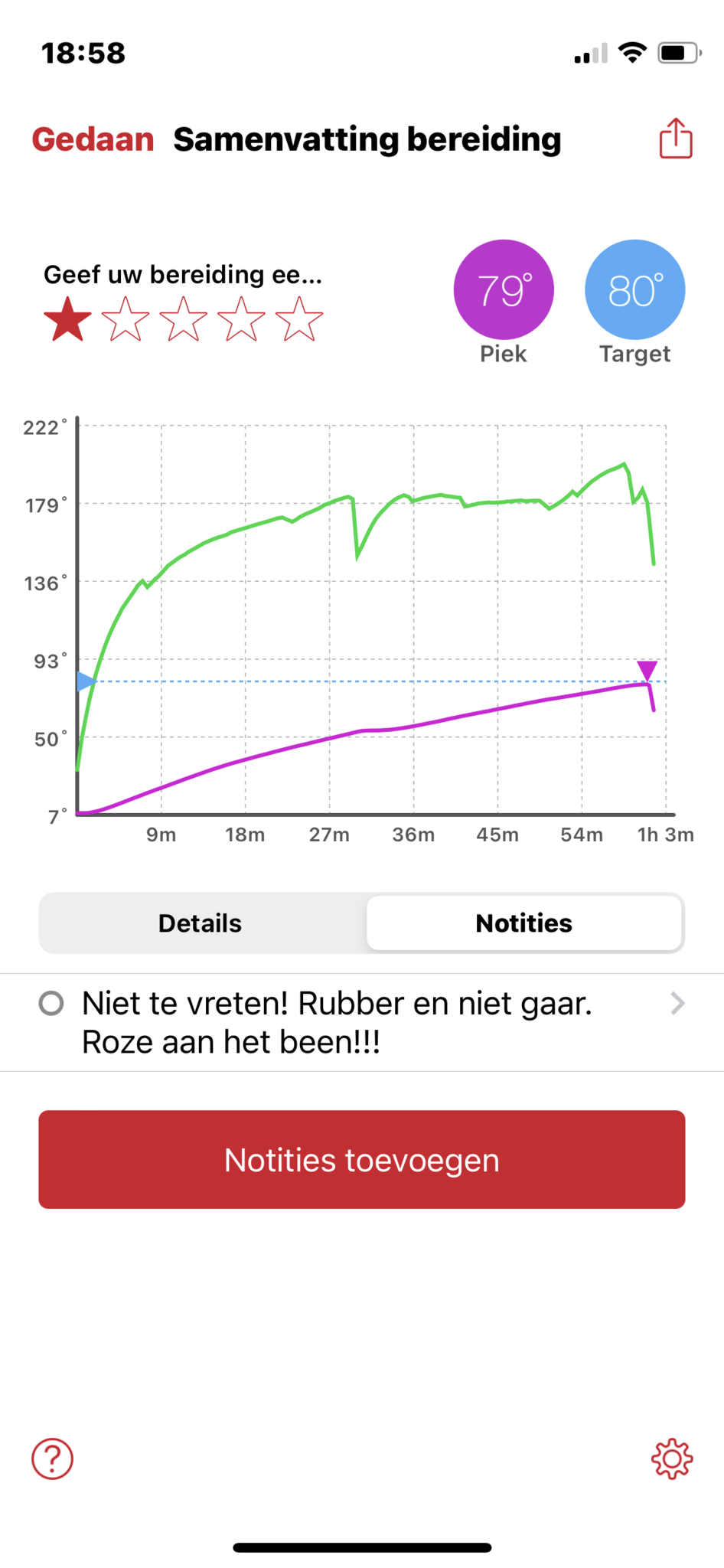724x1568 pixels.
Task: Open the note 'Niet te vreten!'
Action: point(361,1023)
